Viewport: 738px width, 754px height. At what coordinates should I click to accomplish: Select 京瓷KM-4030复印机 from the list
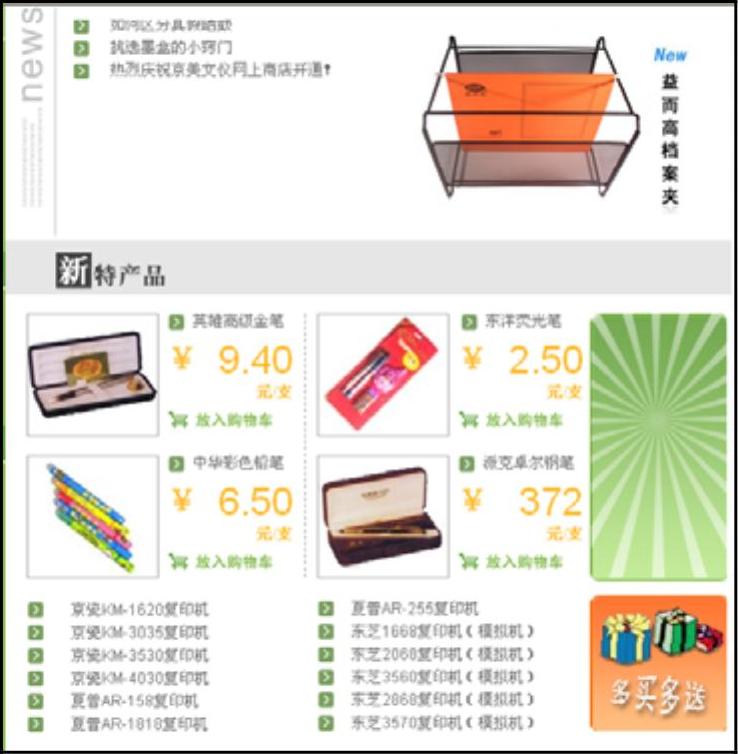pos(140,678)
